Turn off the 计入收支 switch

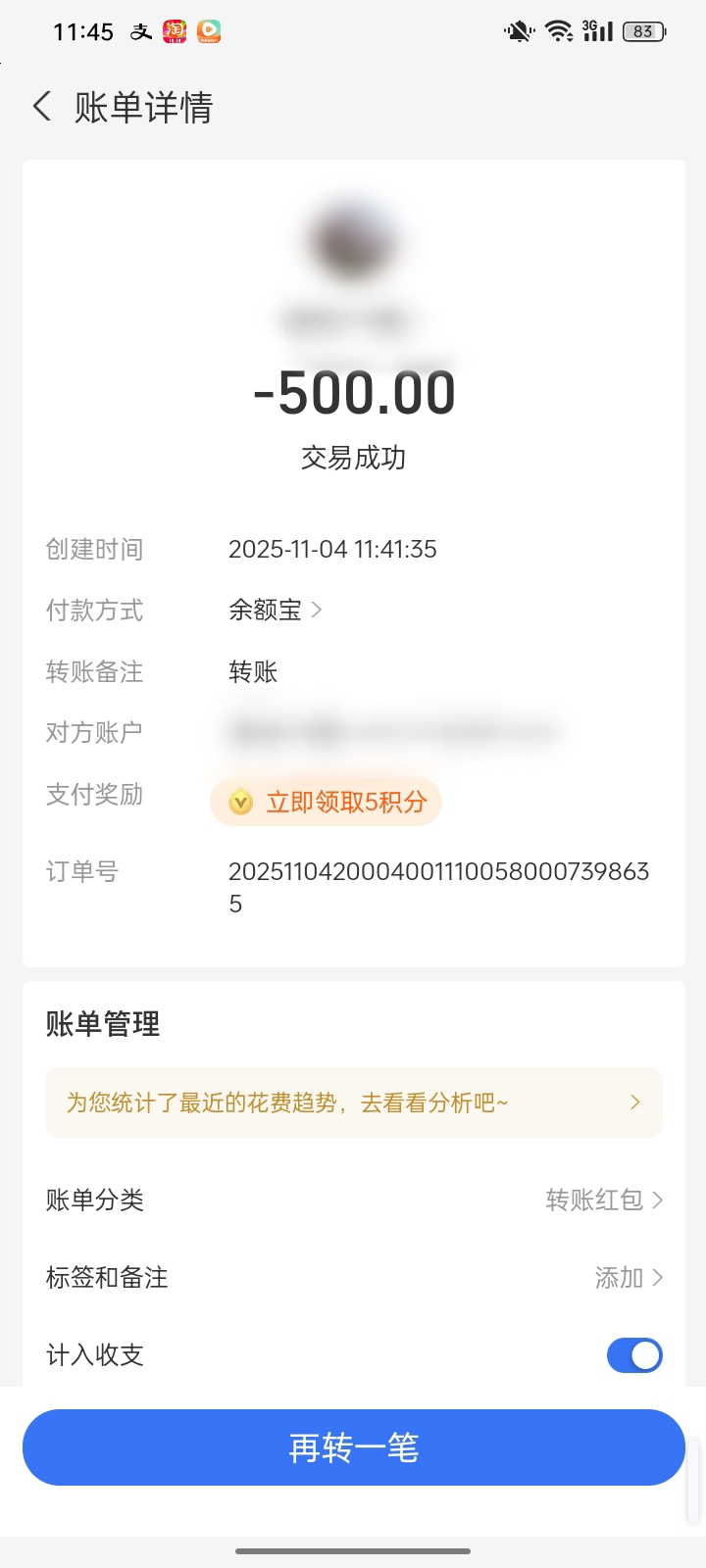(x=634, y=1355)
